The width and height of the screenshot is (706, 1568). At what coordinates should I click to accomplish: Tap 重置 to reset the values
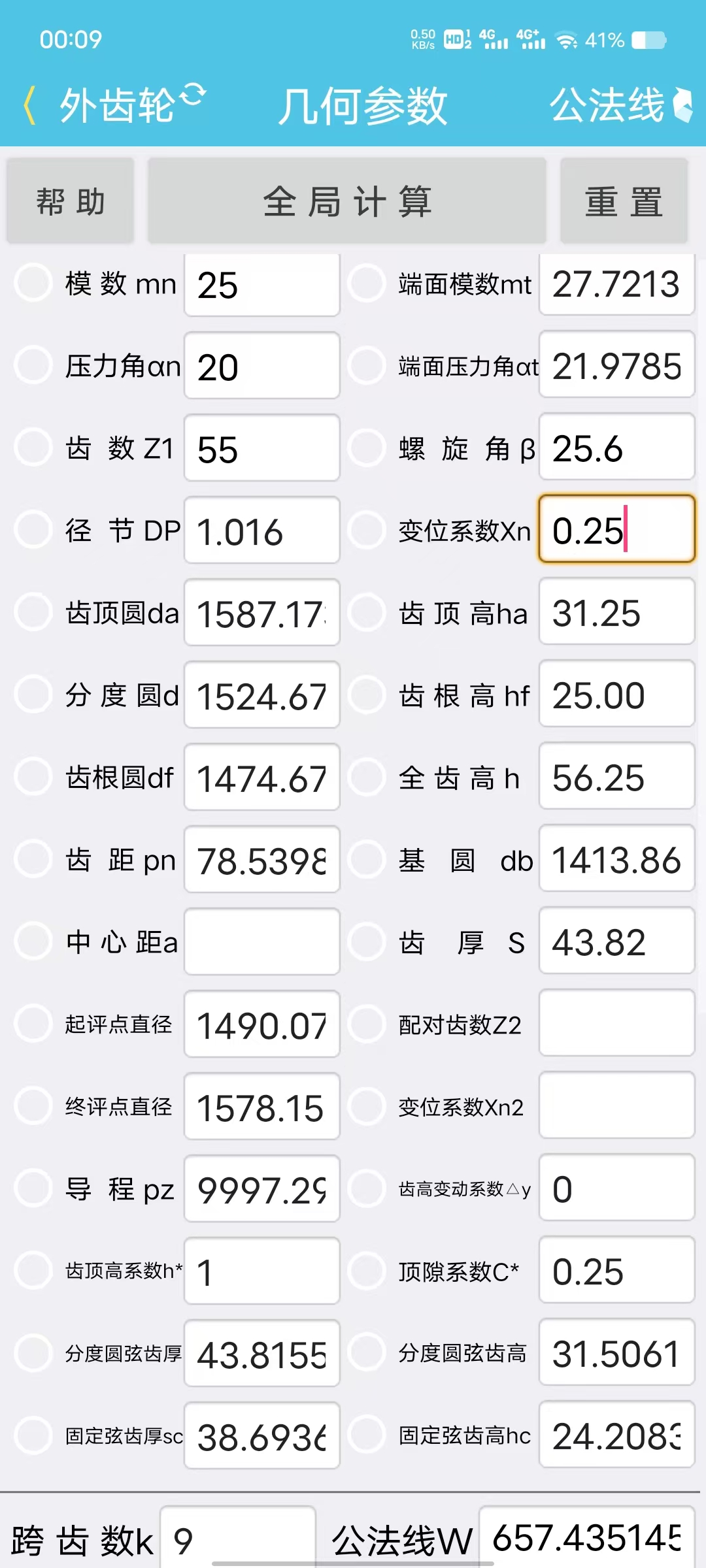point(624,201)
